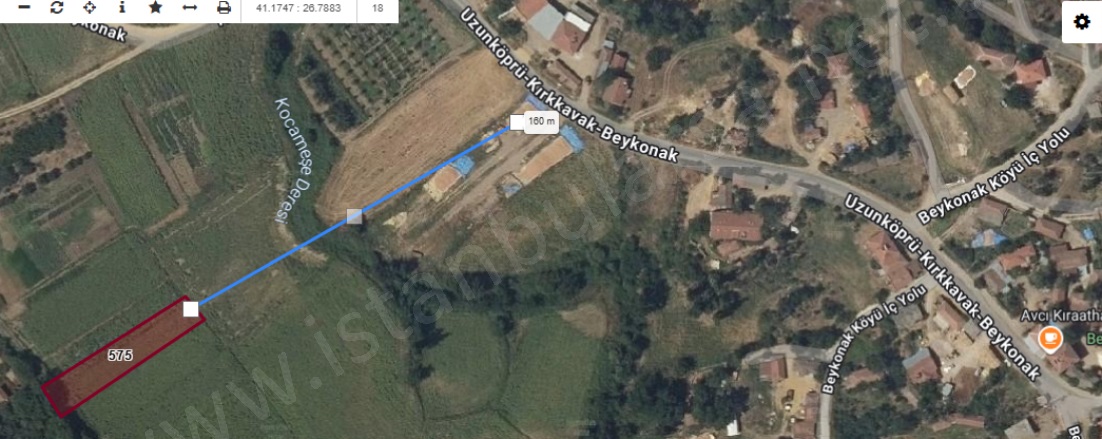Zoom out with the minus button
Image resolution: width=1102 pixels, height=439 pixels.
point(24,8)
